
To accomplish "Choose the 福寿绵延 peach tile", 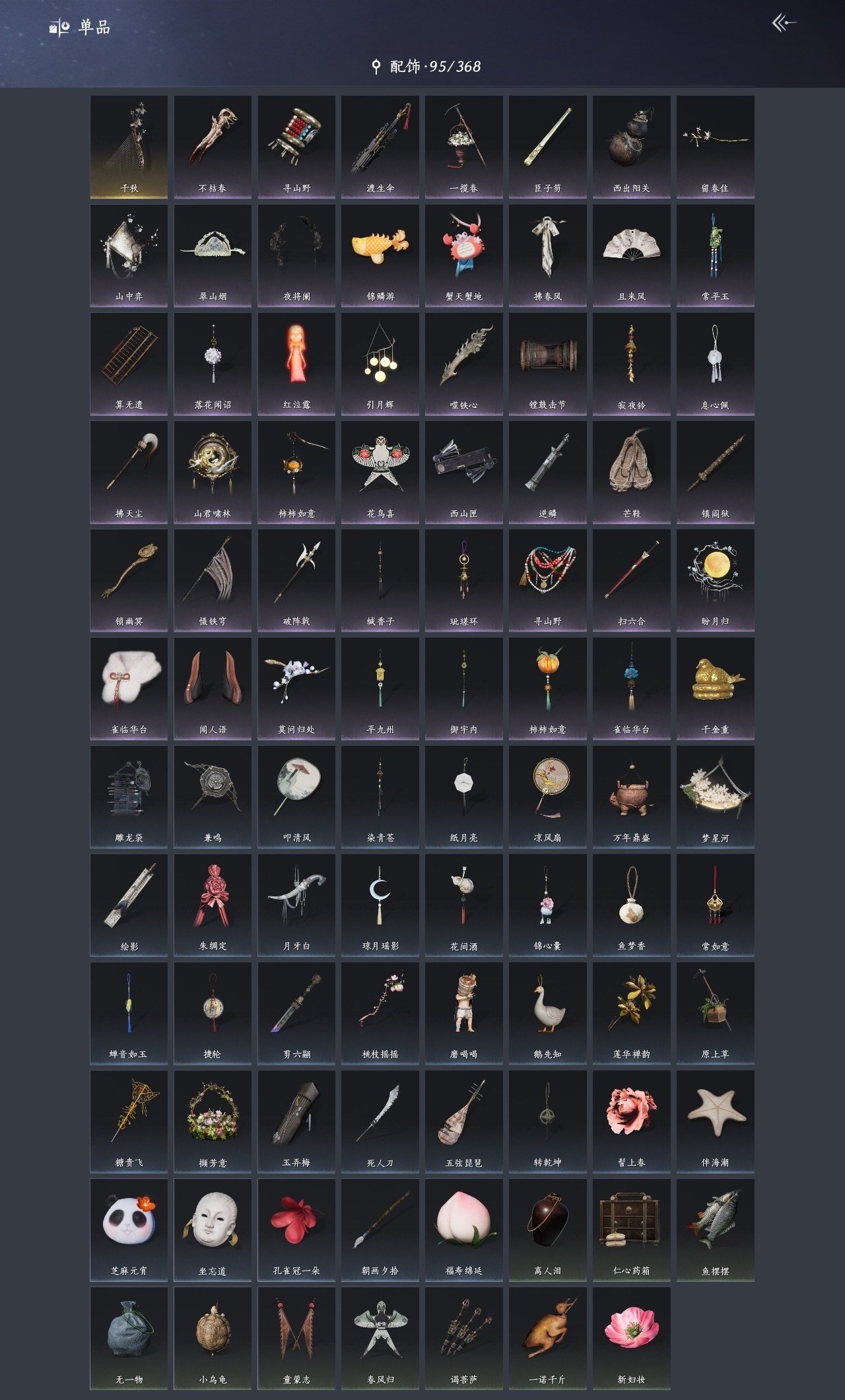I will point(463,1229).
